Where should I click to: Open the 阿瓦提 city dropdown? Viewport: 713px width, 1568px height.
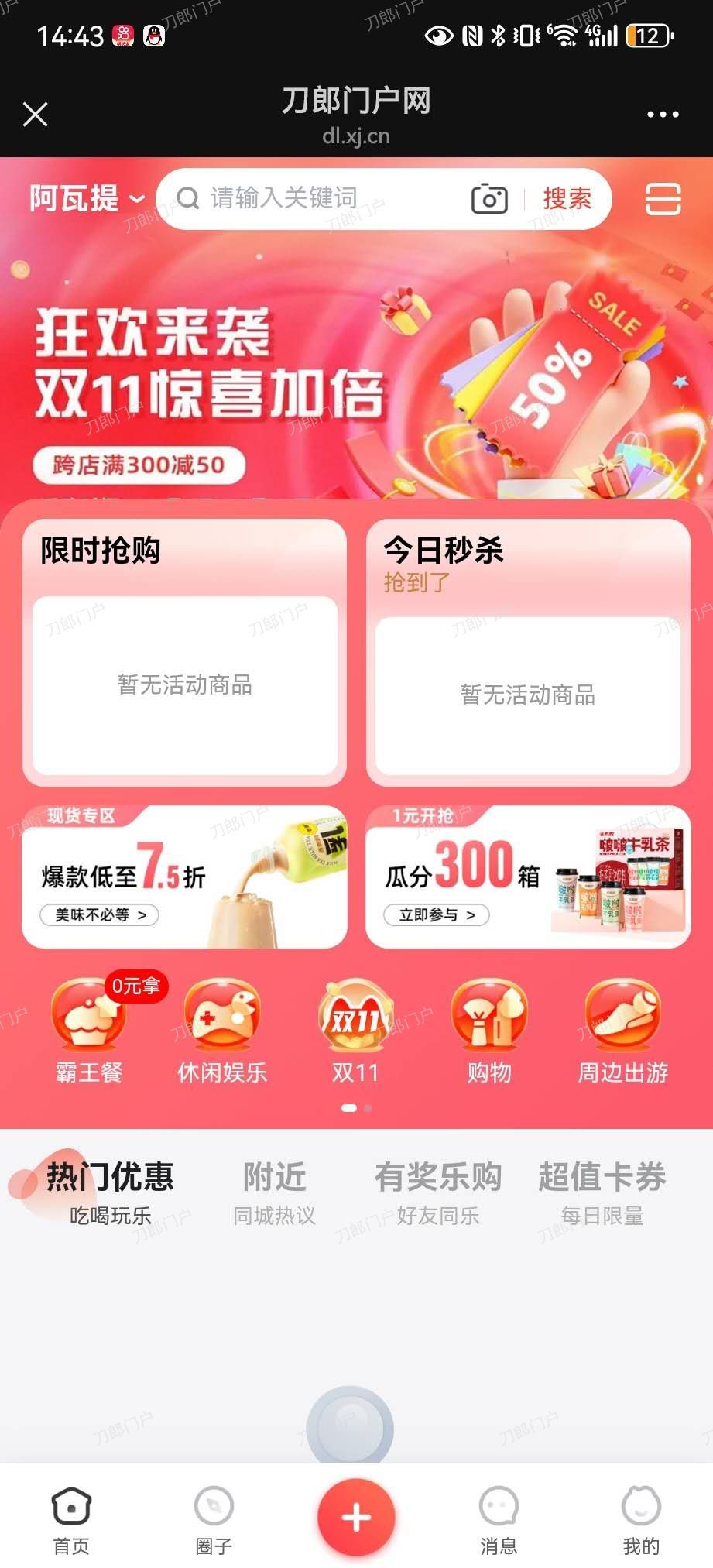coord(87,199)
